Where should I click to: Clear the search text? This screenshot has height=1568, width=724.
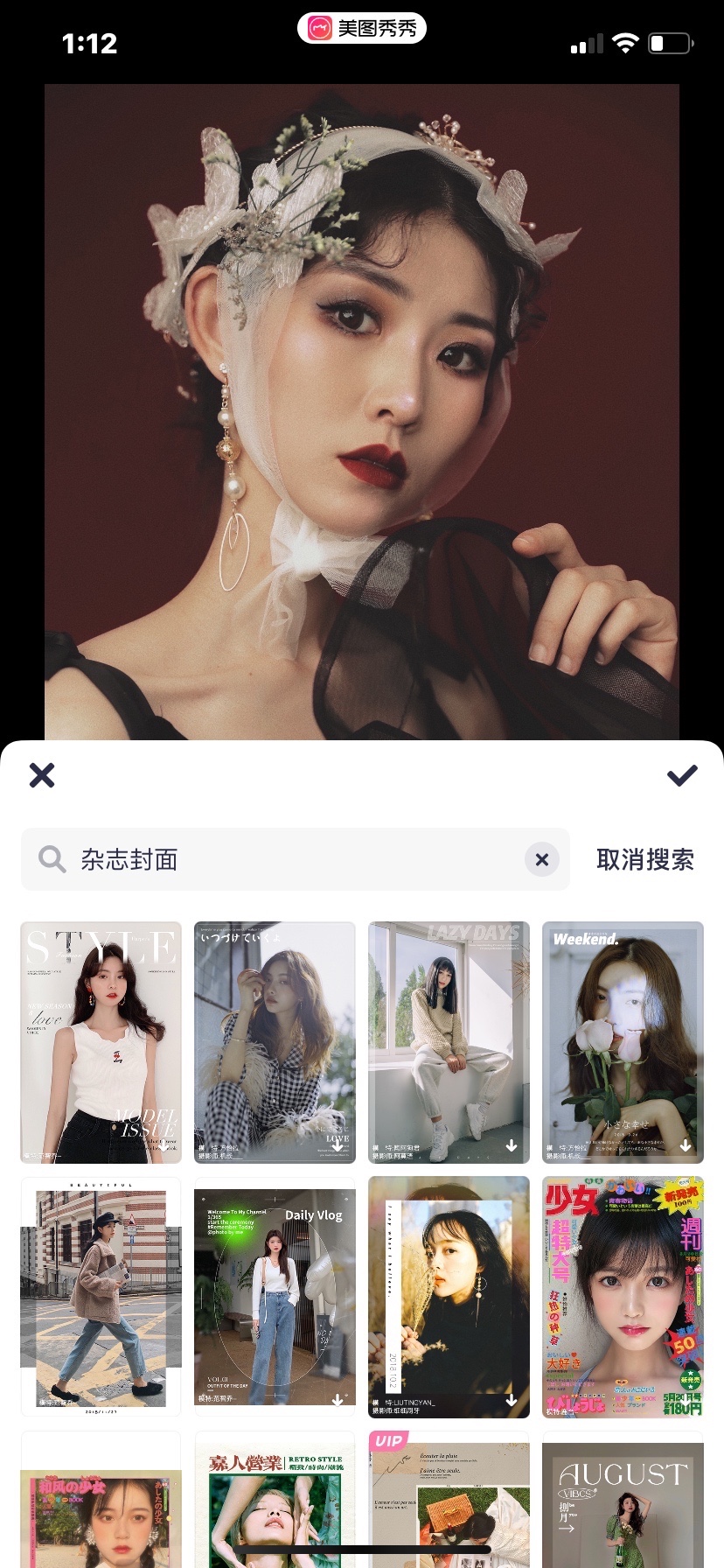(542, 859)
